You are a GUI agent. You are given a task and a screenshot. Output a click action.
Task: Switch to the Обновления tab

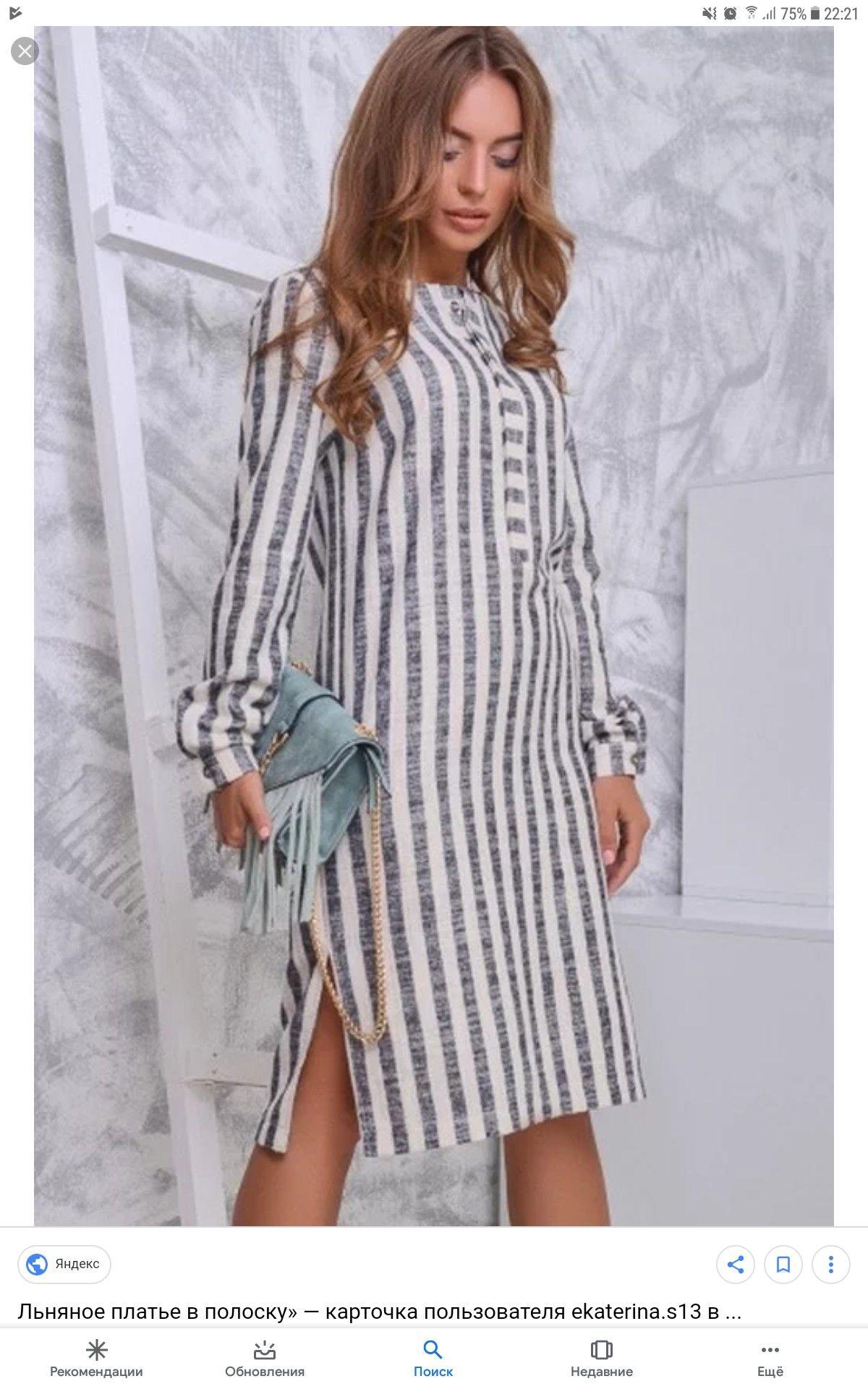click(x=265, y=1359)
